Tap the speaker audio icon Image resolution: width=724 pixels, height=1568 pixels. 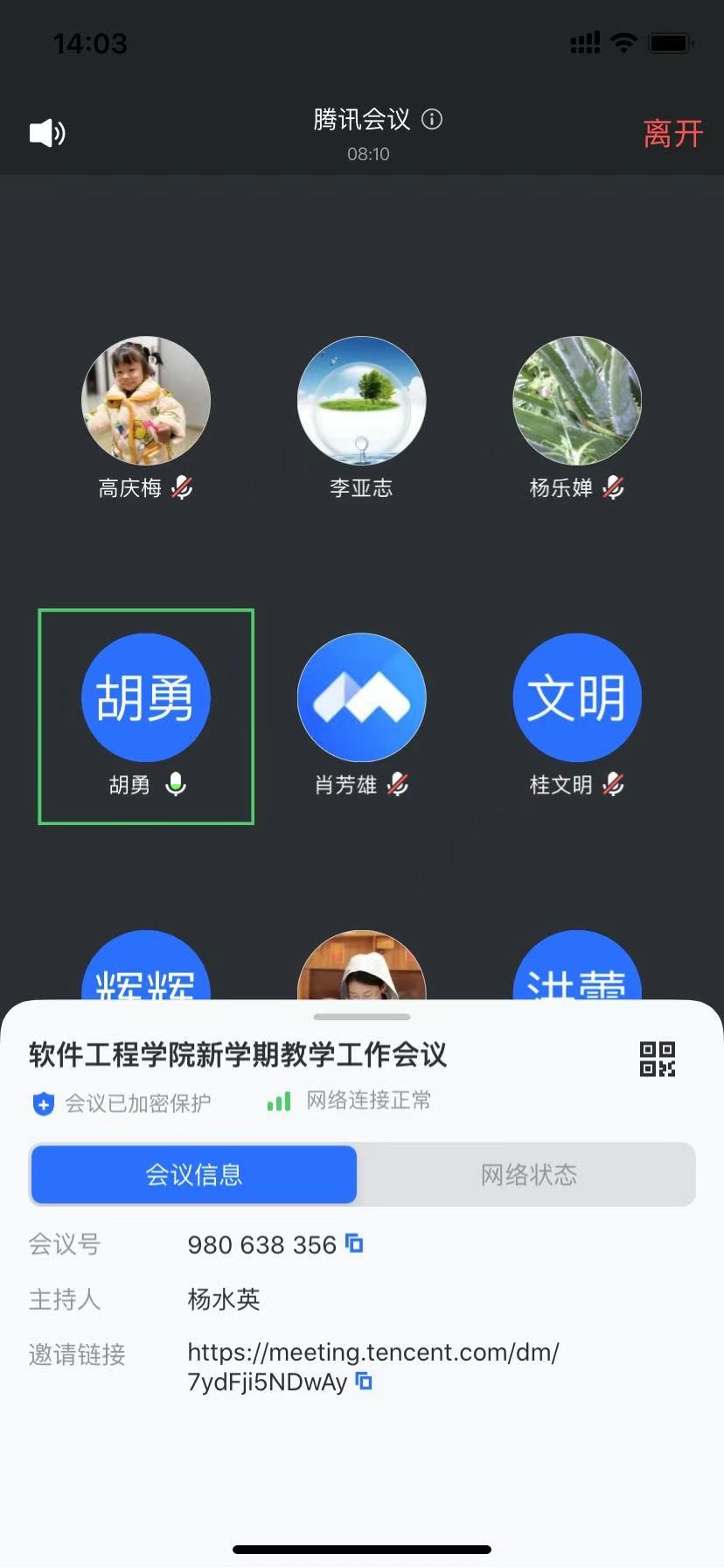(x=47, y=133)
